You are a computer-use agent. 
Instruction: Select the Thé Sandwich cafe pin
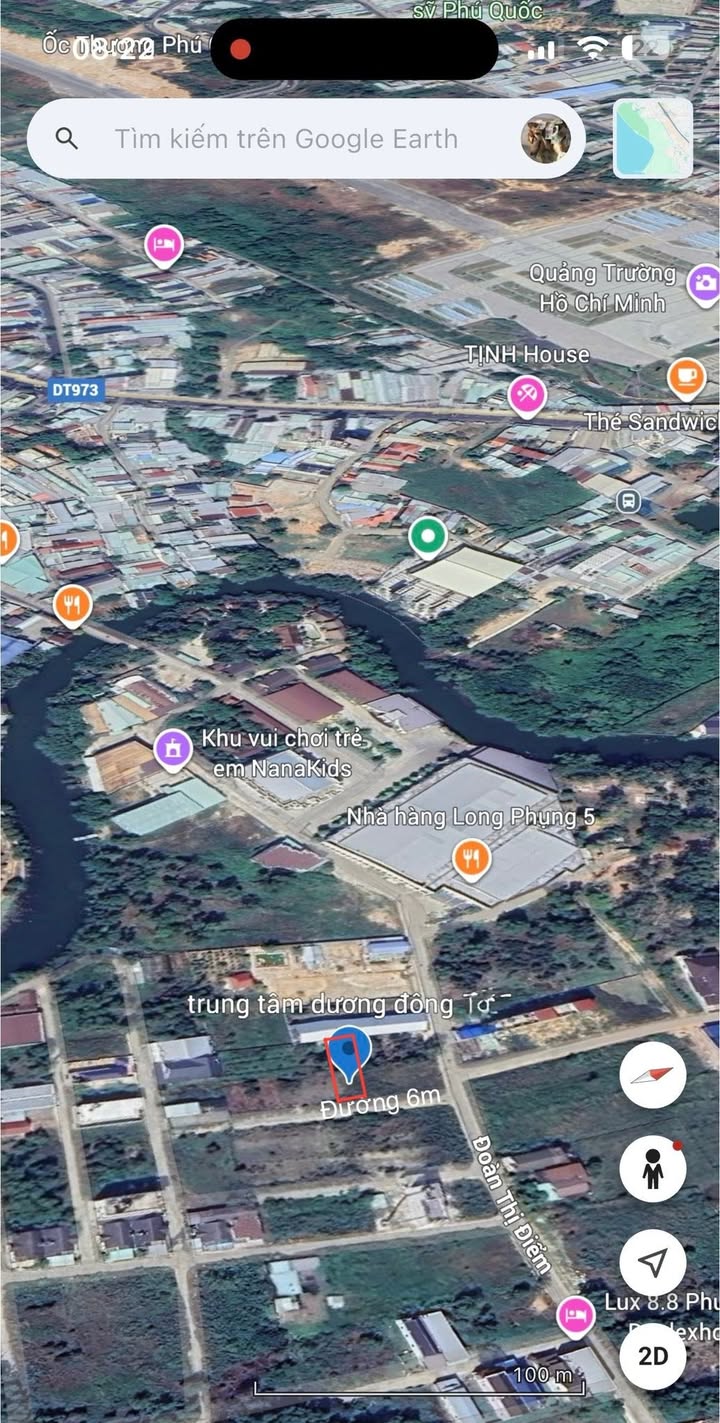[686, 377]
